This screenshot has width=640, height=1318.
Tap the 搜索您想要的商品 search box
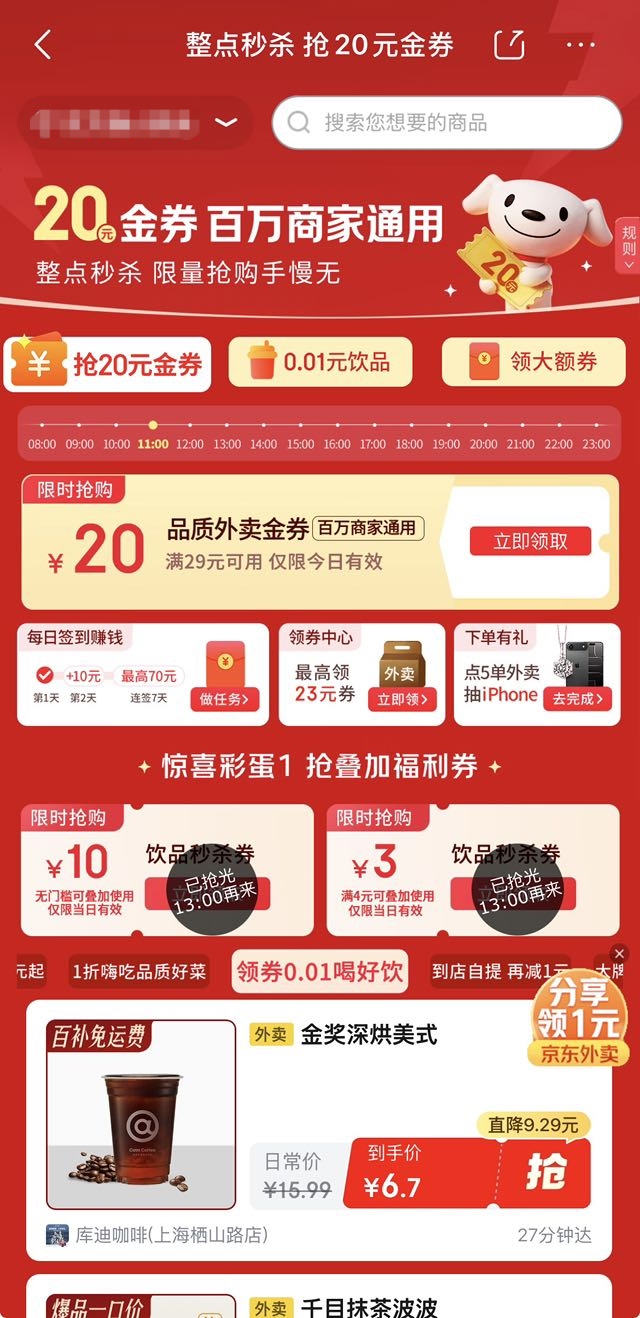point(447,123)
